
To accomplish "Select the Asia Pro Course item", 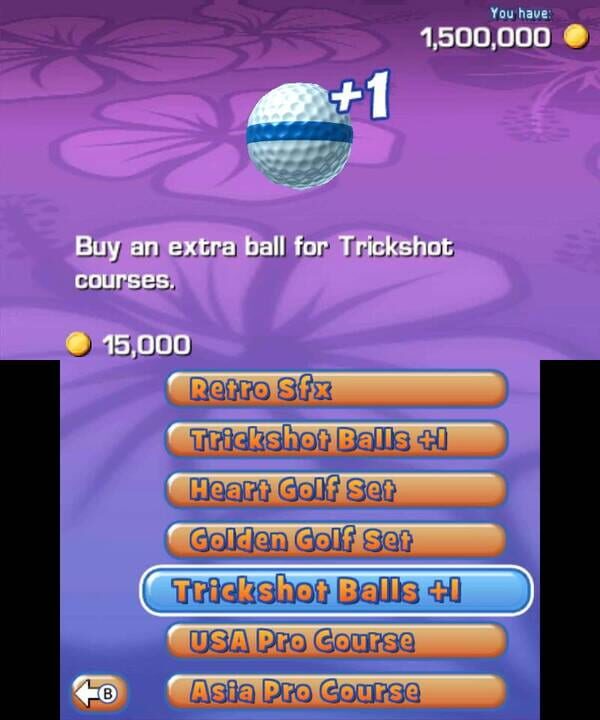I will pyautogui.click(x=336, y=691).
